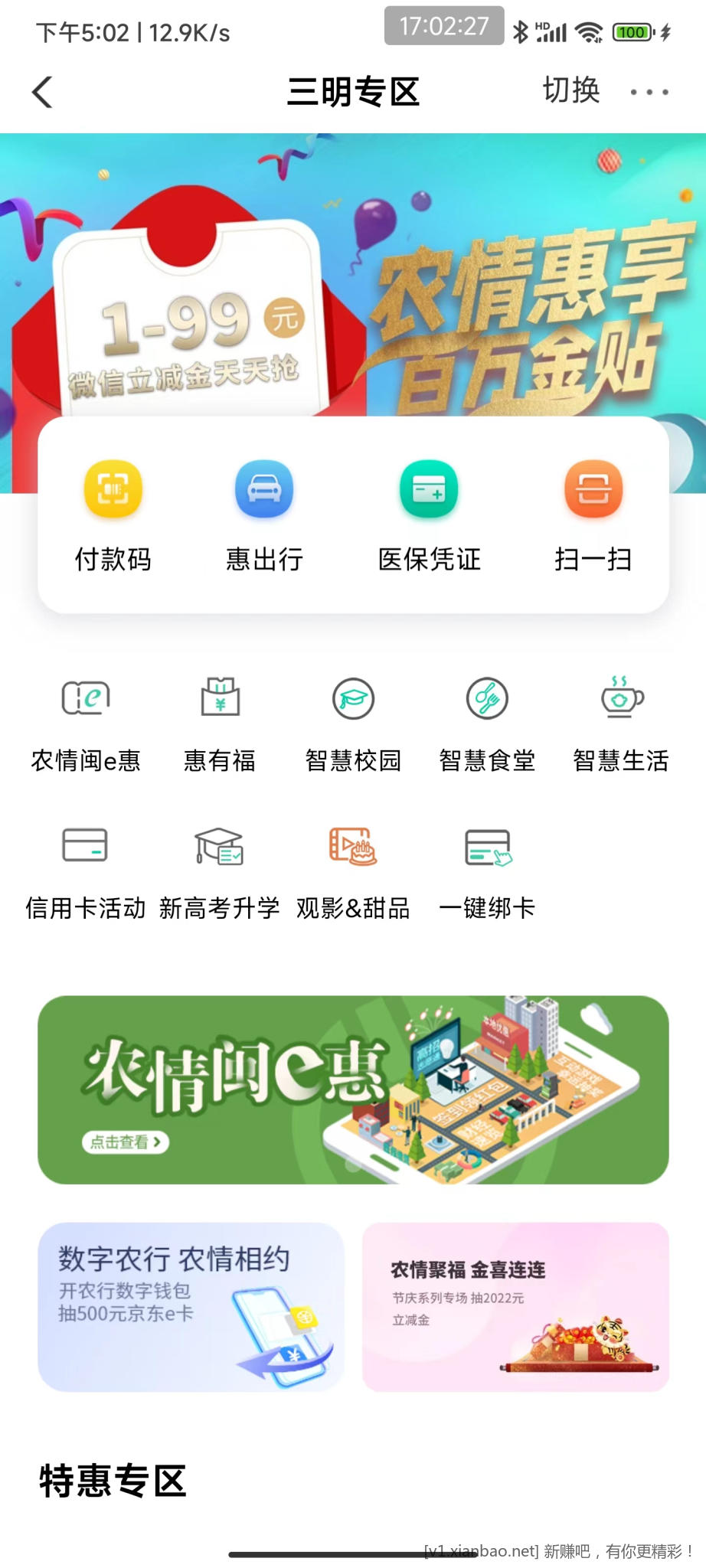Open the green 农情闽e惠 banner

pyautogui.click(x=353, y=1089)
